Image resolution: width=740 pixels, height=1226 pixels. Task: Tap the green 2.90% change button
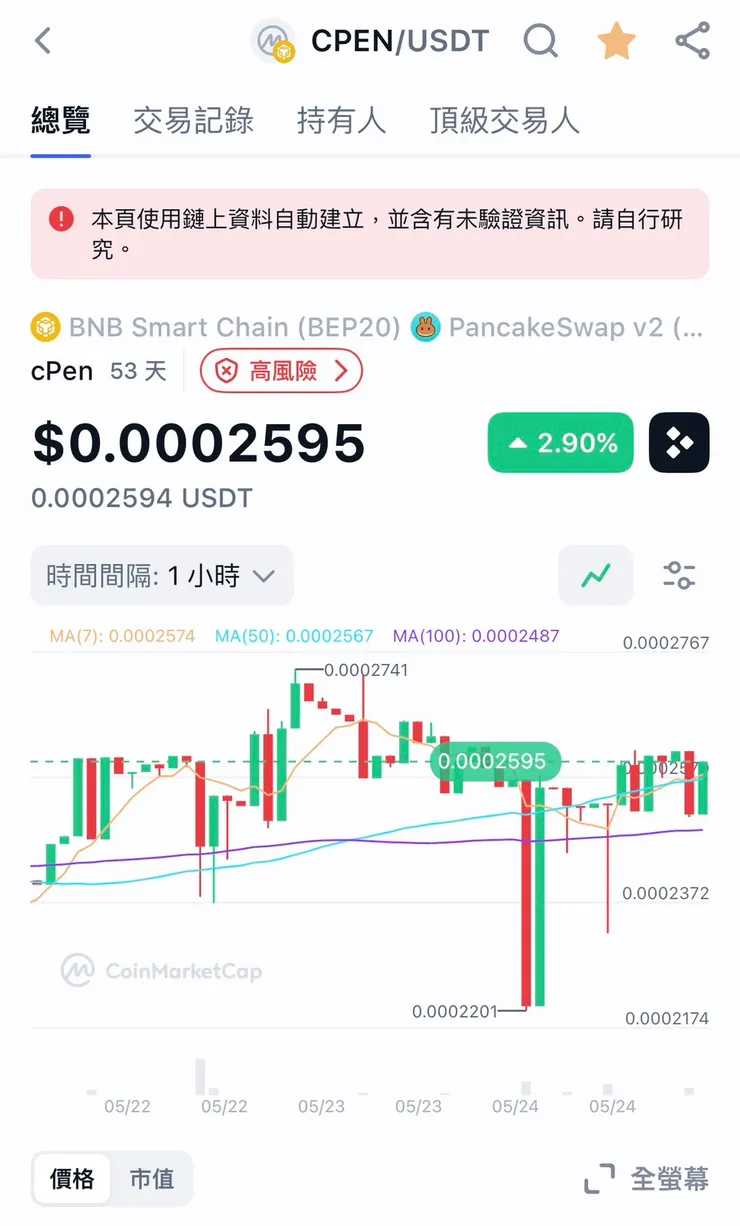560,443
